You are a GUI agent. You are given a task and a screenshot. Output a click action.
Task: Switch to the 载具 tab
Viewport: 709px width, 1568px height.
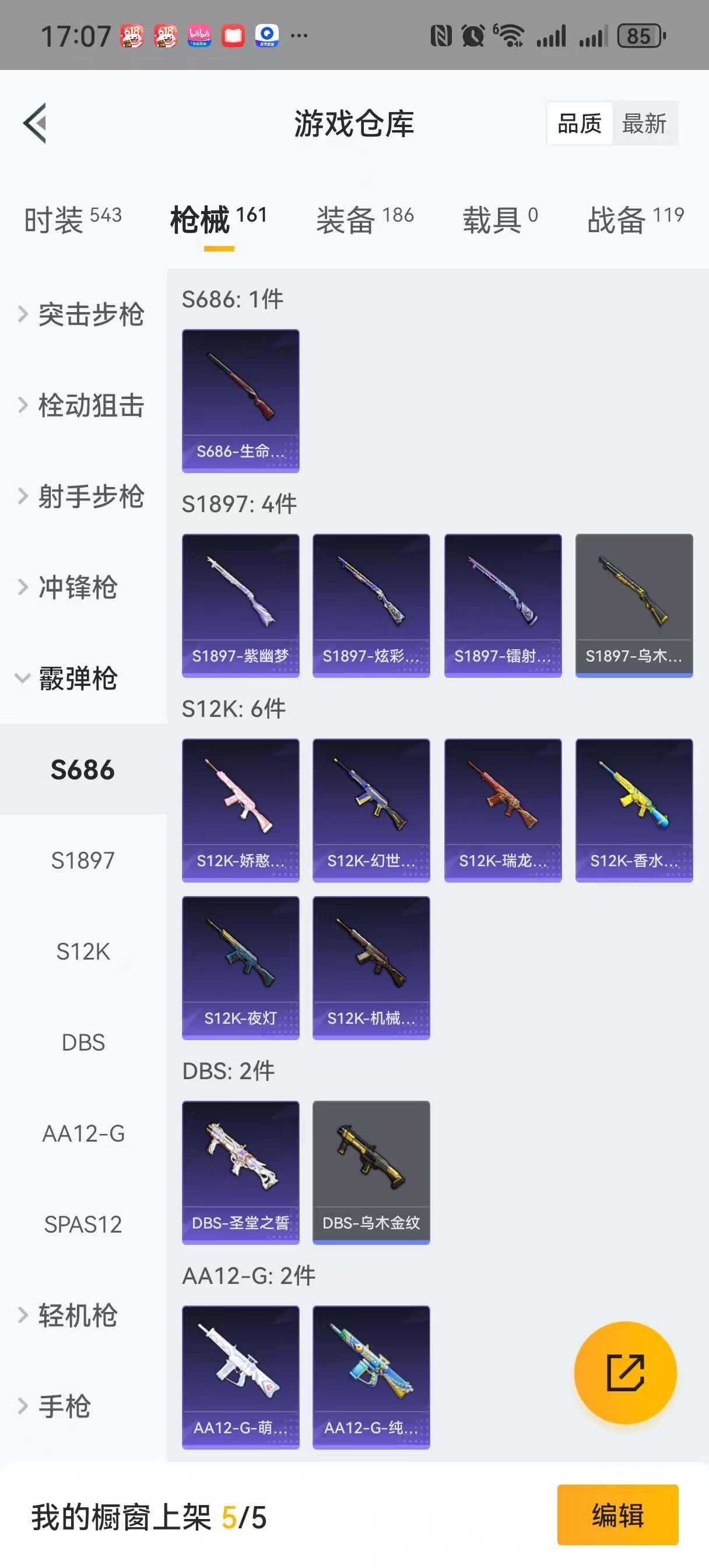[x=499, y=219]
